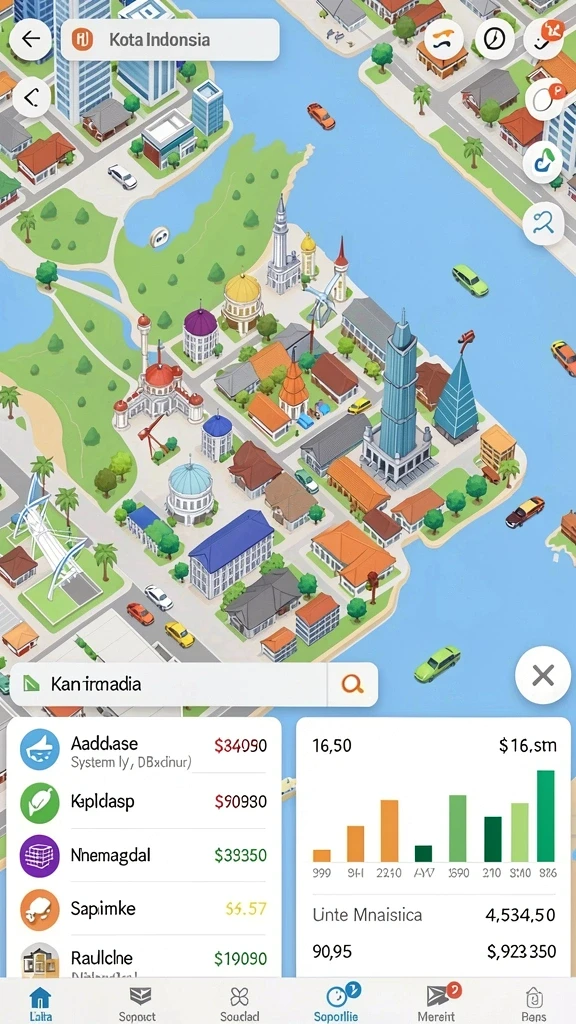
Task: Open the Bens tab
Action: (x=534, y=1003)
